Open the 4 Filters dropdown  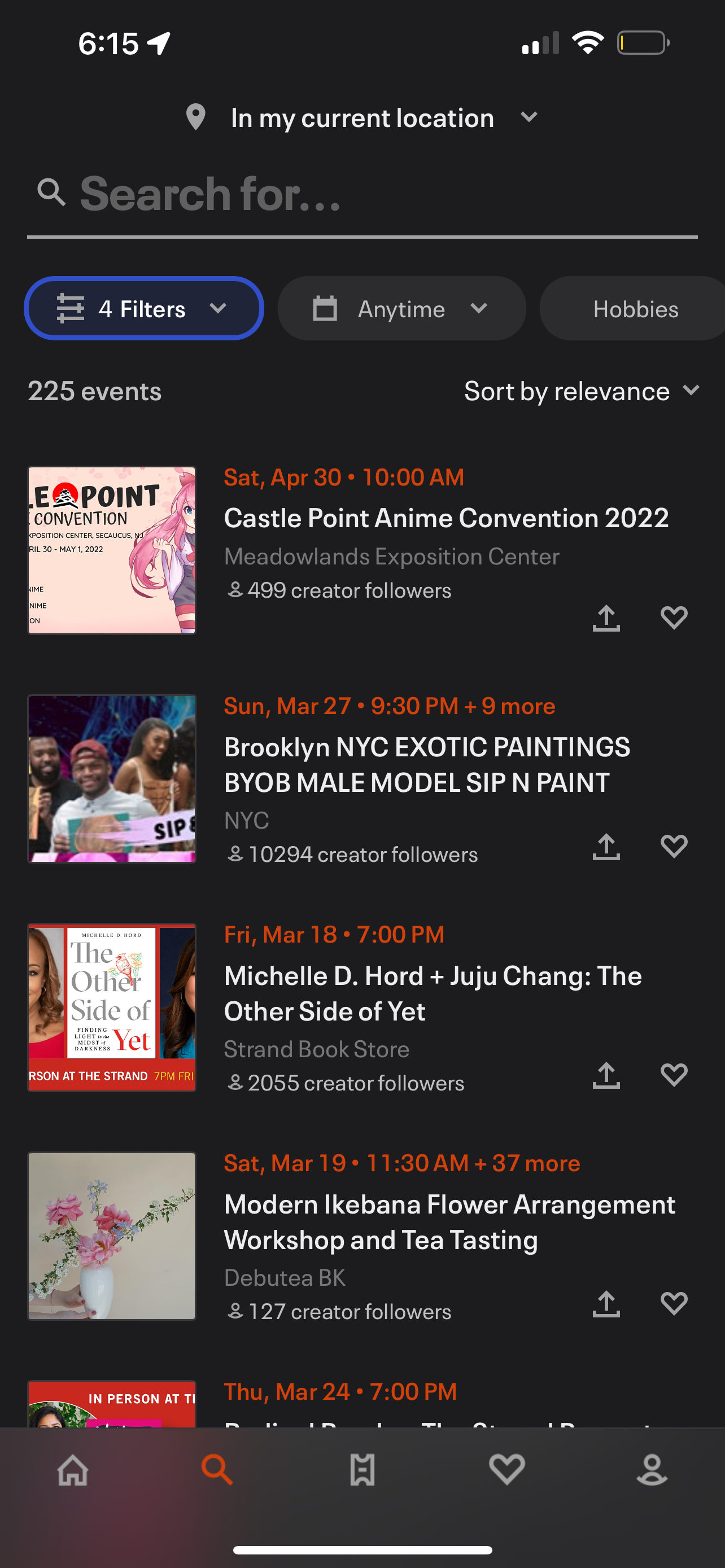(143, 309)
